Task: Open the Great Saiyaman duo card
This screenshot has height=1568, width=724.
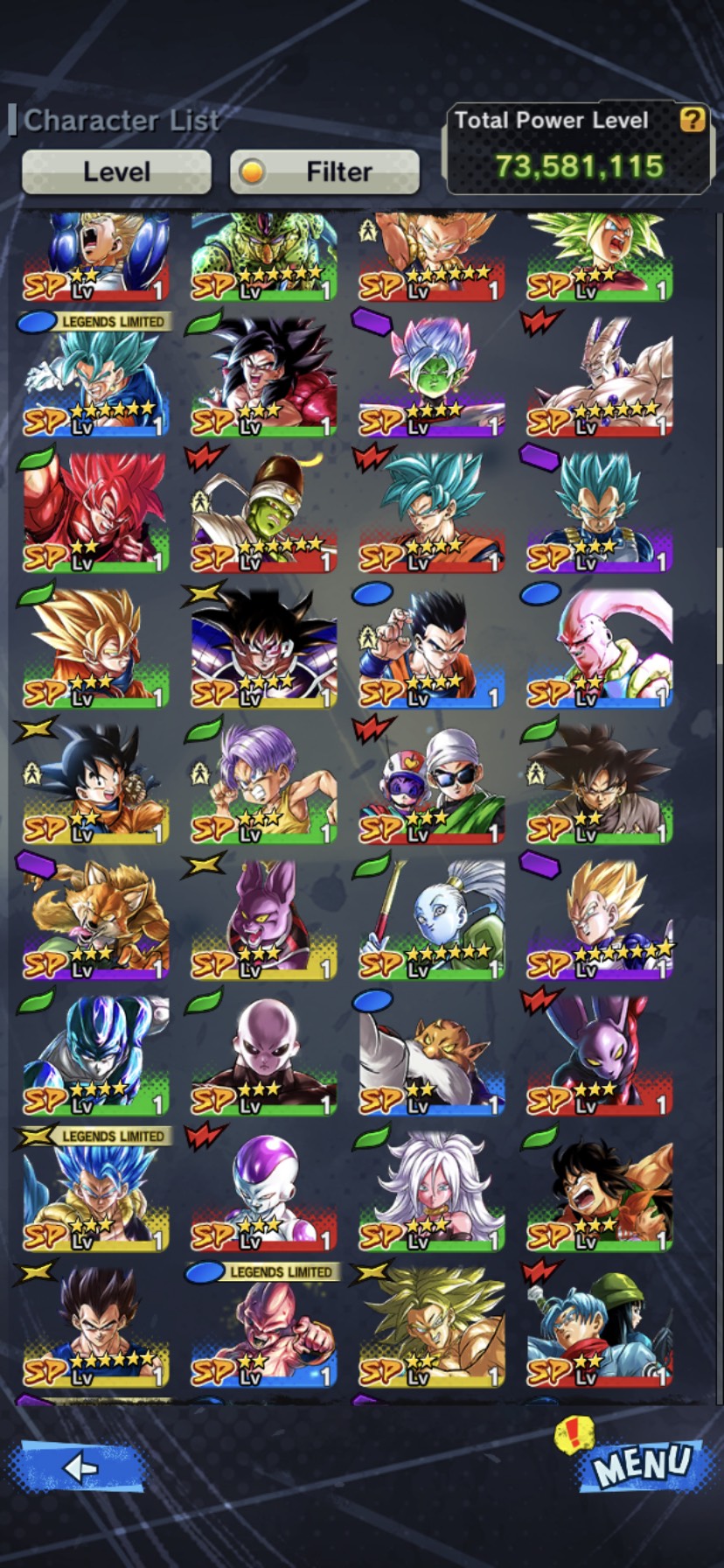Action: 431,785
